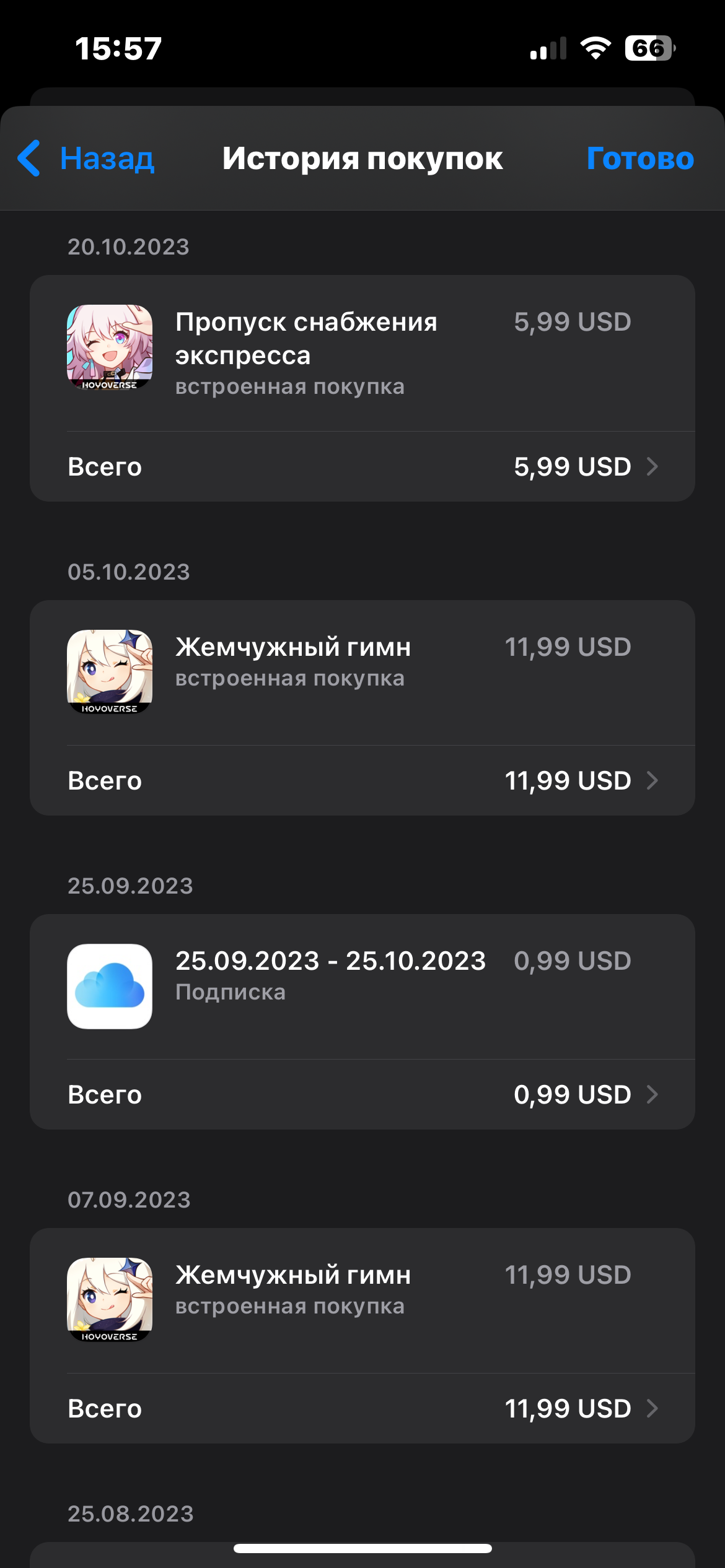Go back via the Назад button
This screenshot has width=725, height=1568.
click(x=87, y=159)
